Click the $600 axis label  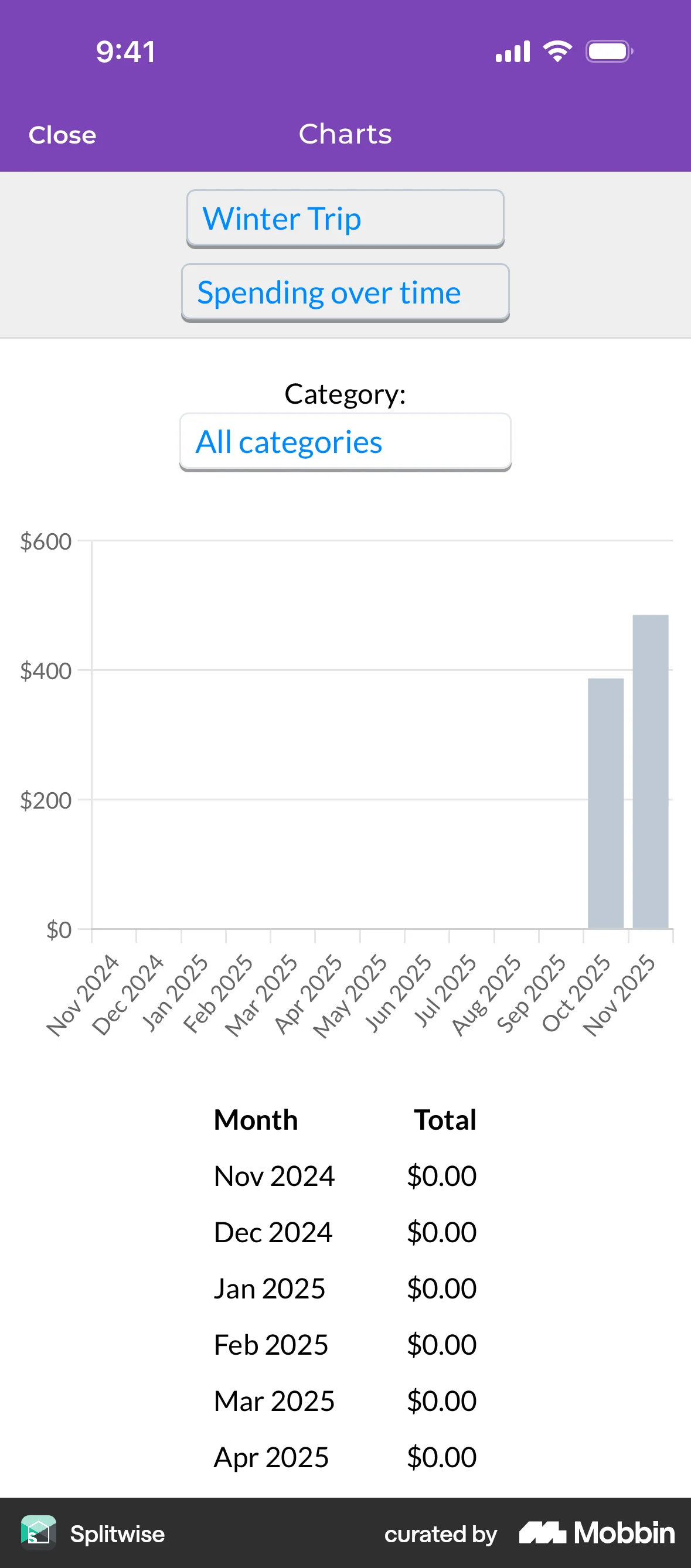click(46, 541)
